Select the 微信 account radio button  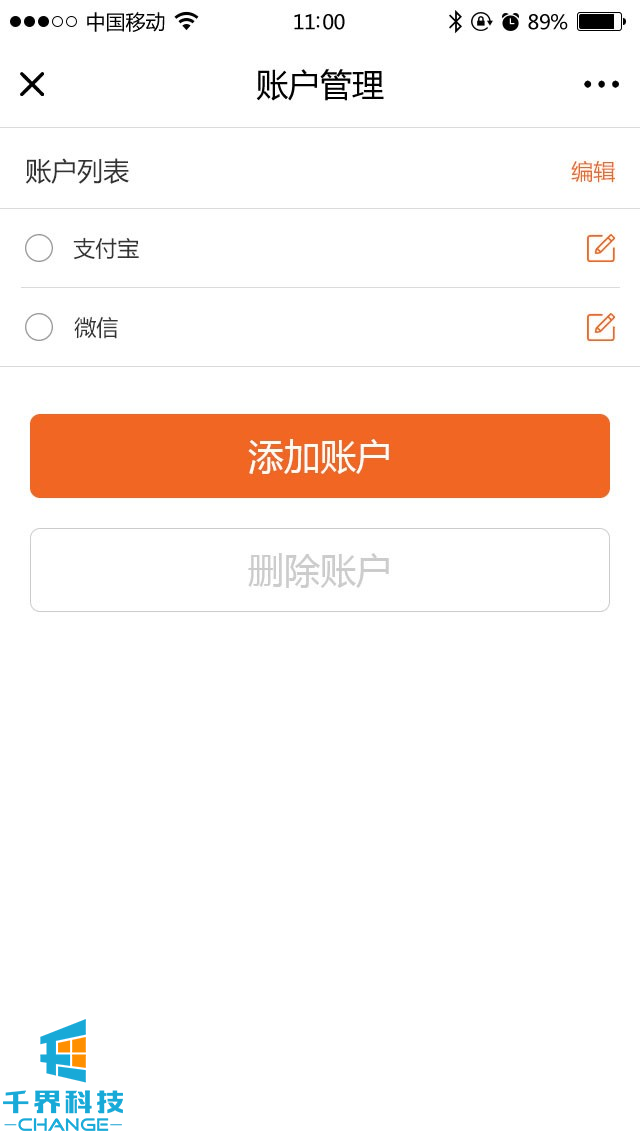tap(39, 327)
